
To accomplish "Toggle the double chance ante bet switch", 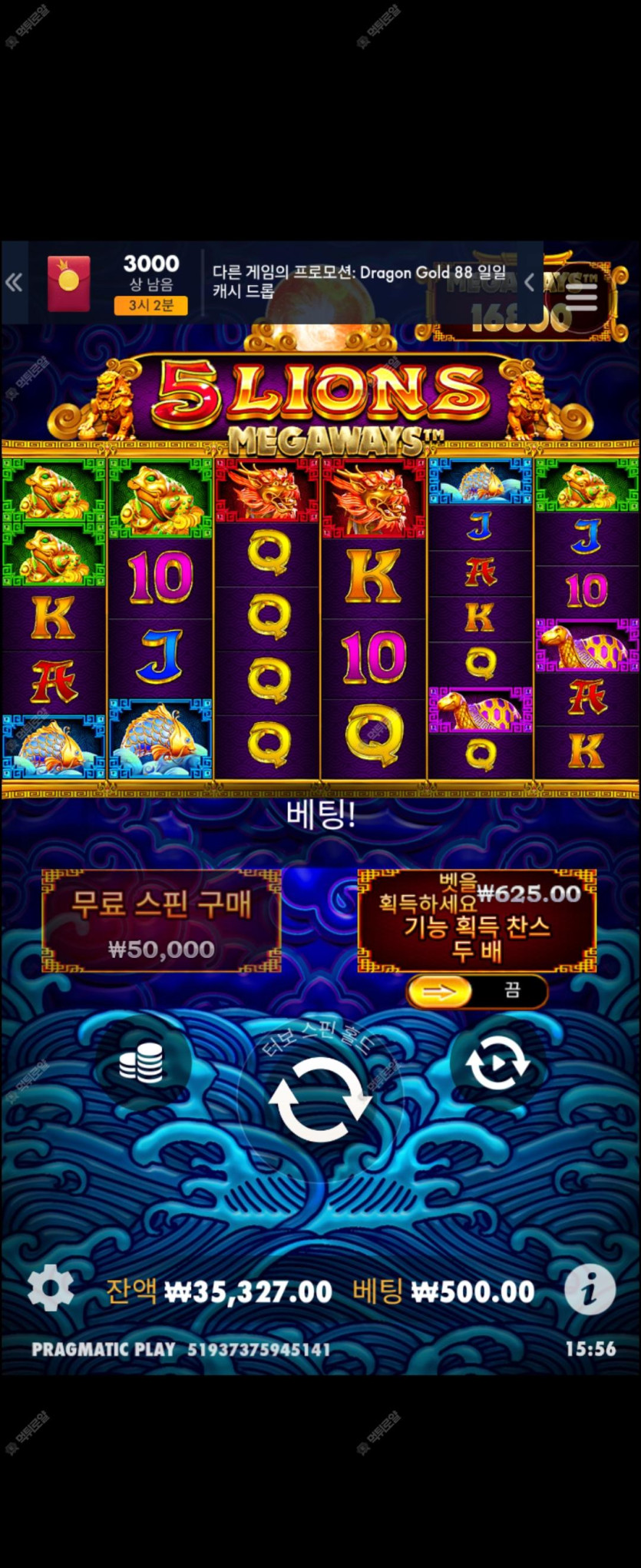I will (477, 992).
